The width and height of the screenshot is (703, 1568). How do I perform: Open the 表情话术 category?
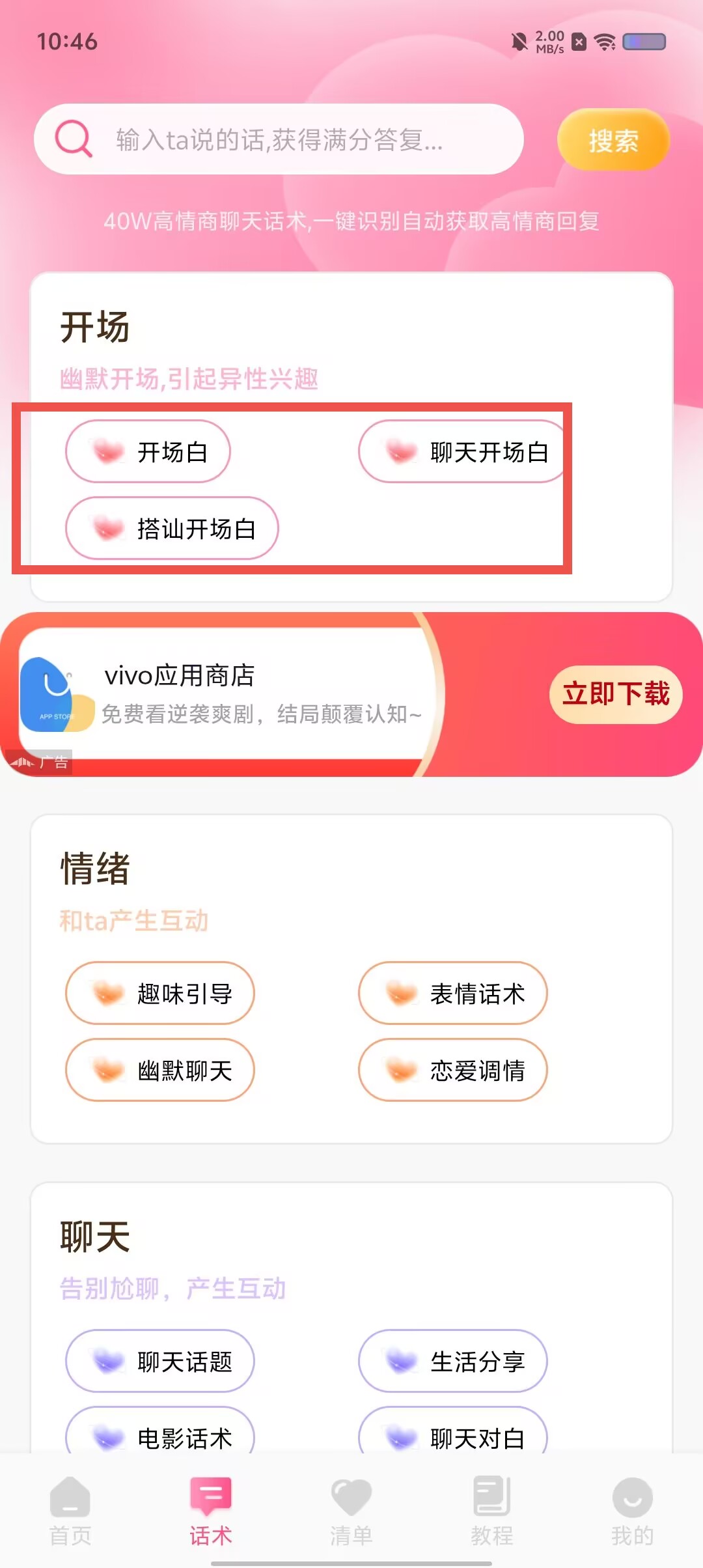pos(452,993)
